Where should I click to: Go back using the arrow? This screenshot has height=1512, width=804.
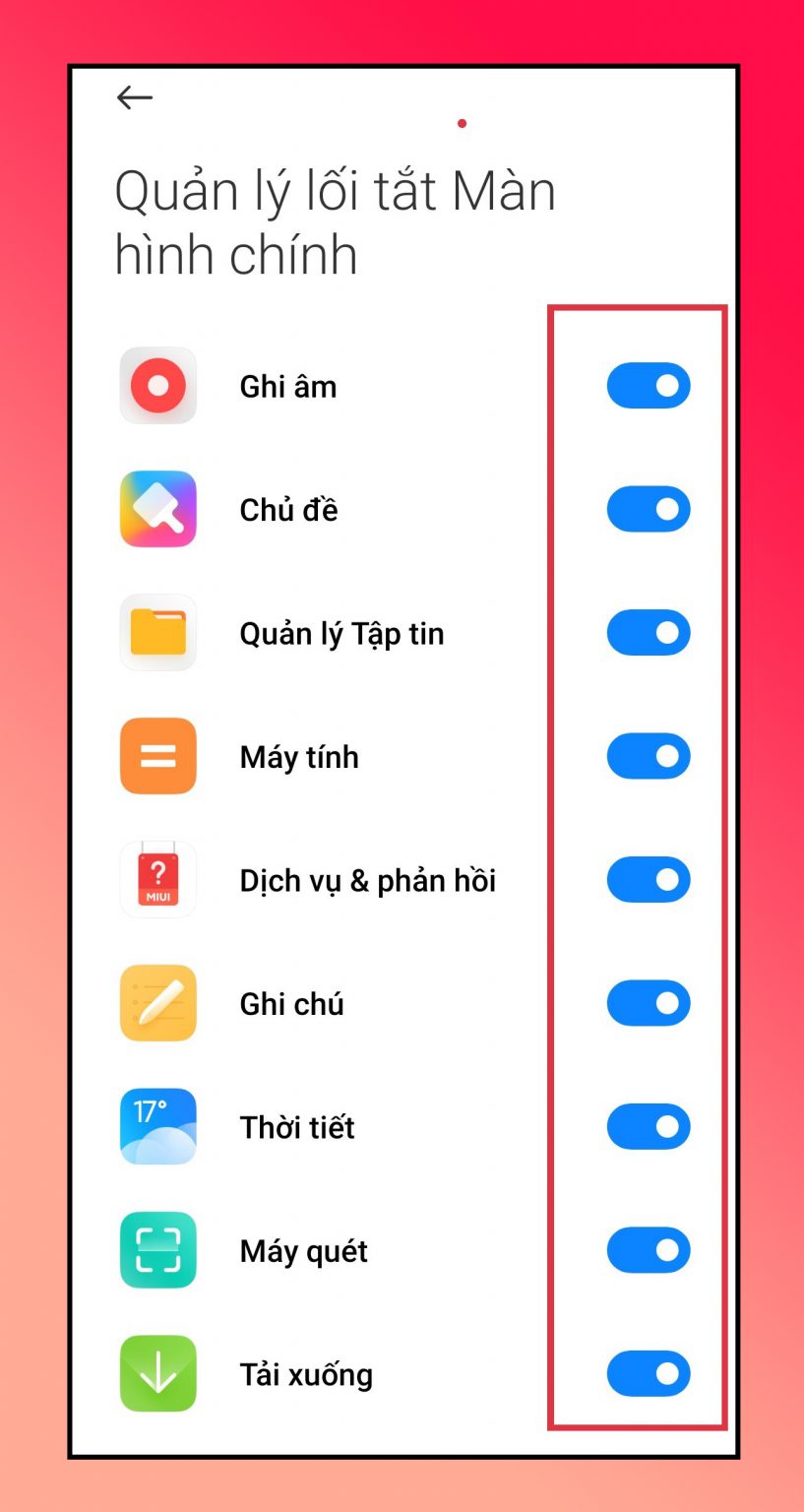click(x=135, y=96)
